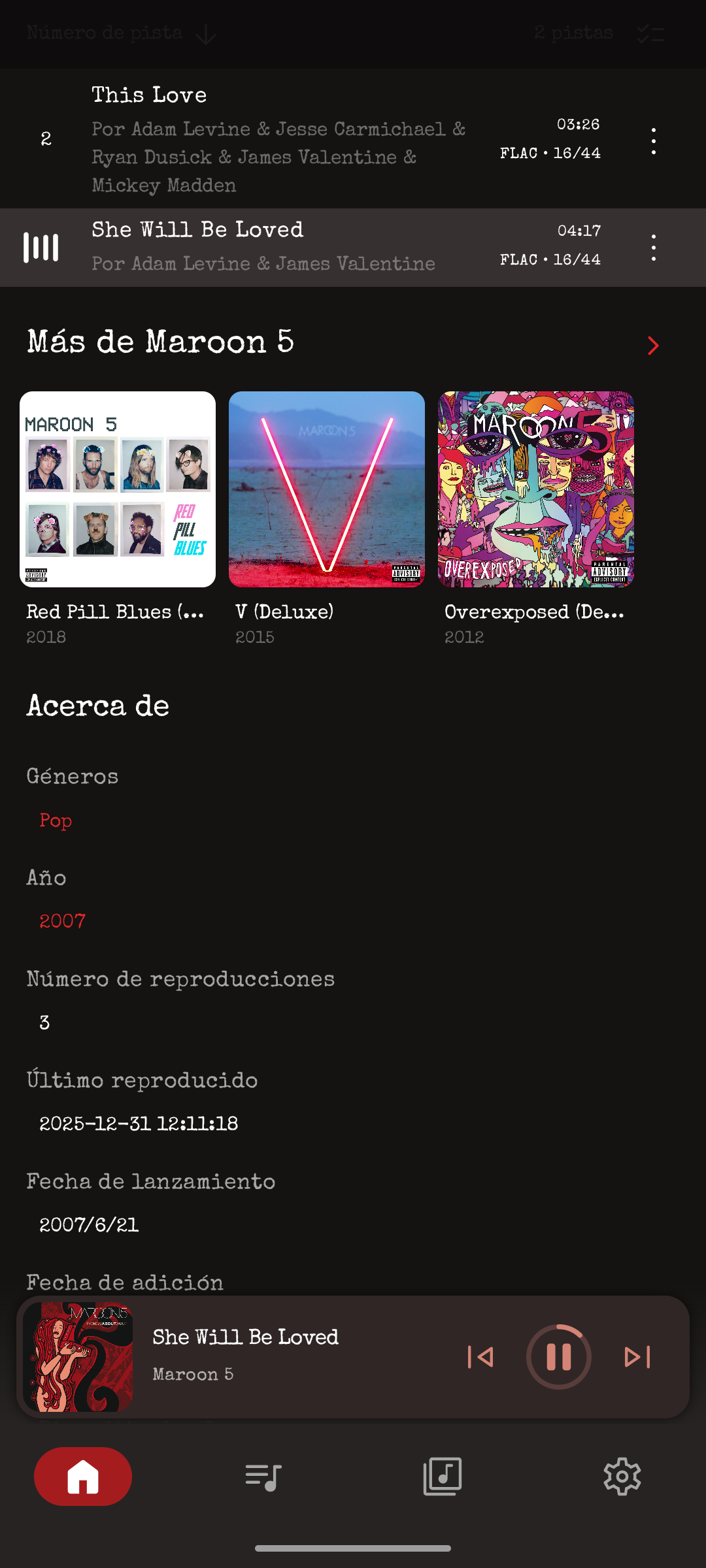View albums from year 2007
Viewport: 706px width, 1568px height.
[62, 921]
